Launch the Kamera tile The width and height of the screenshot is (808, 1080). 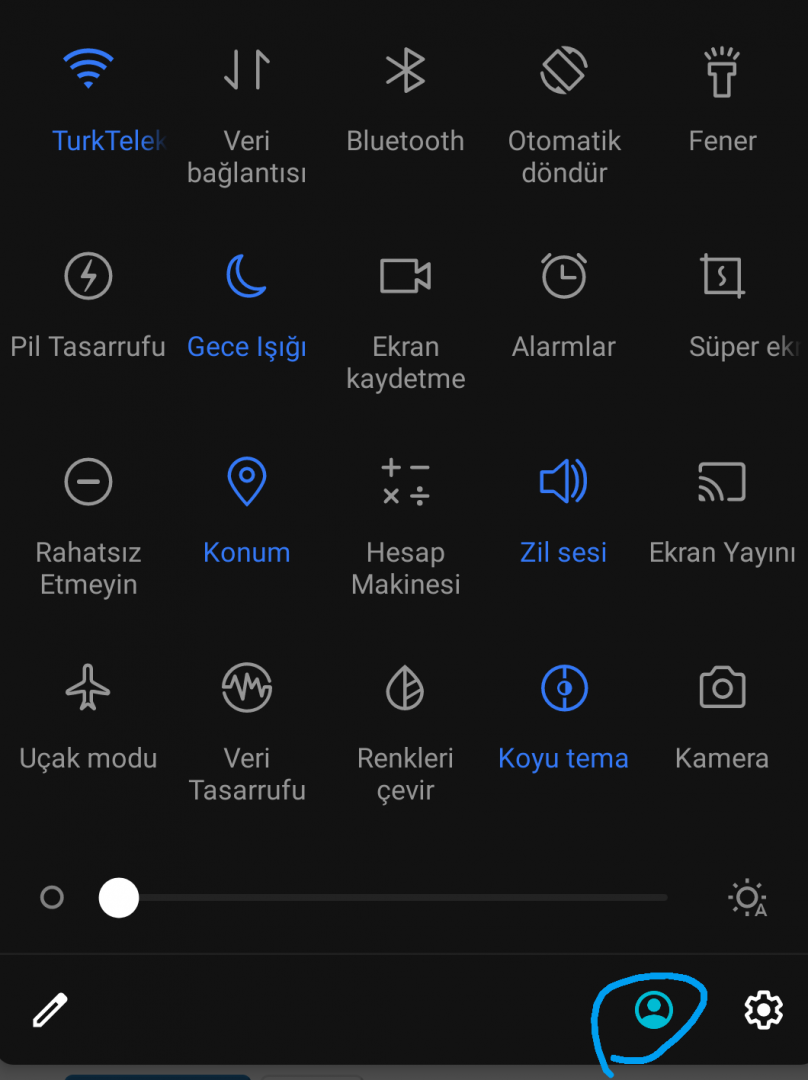722,688
